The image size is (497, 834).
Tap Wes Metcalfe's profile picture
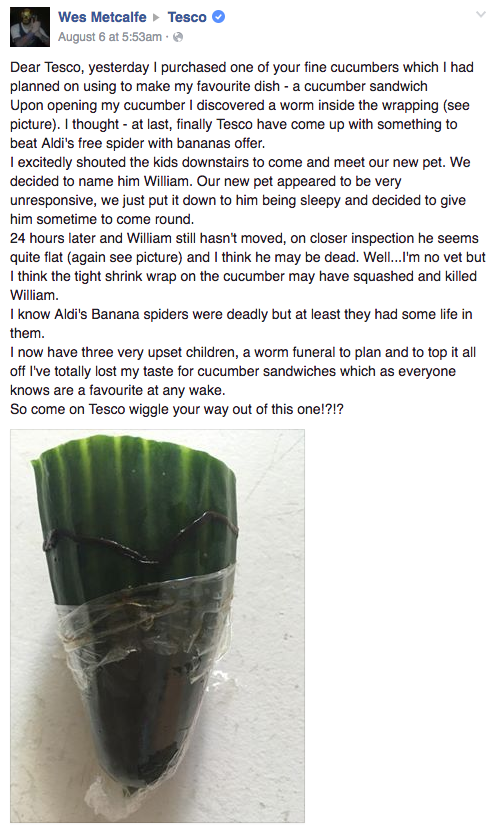coord(30,27)
